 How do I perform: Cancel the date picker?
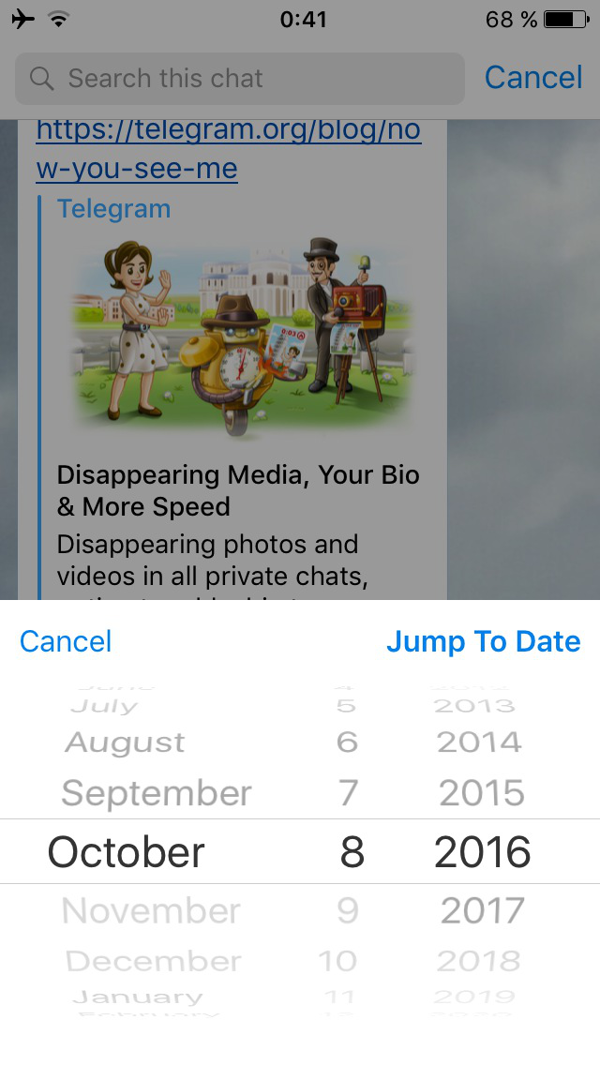tap(66, 641)
